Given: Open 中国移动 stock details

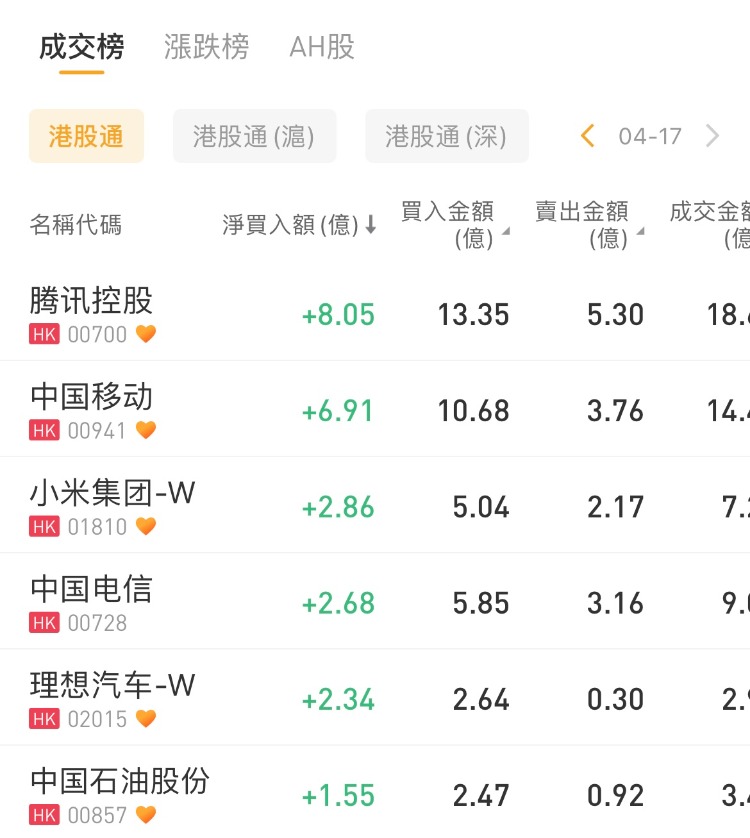Looking at the screenshot, I should coord(92,409).
